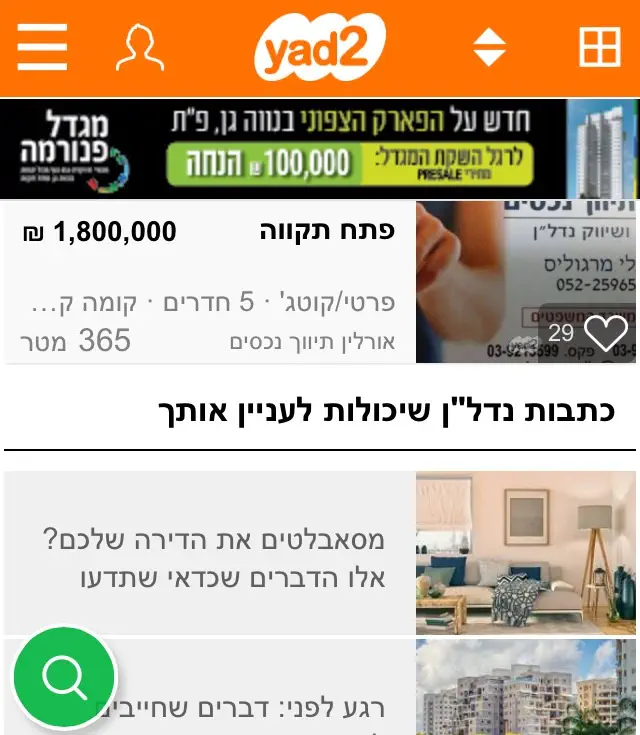The width and height of the screenshot is (640, 735).
Task: Tap the yad2 logo to go home
Action: (319, 48)
